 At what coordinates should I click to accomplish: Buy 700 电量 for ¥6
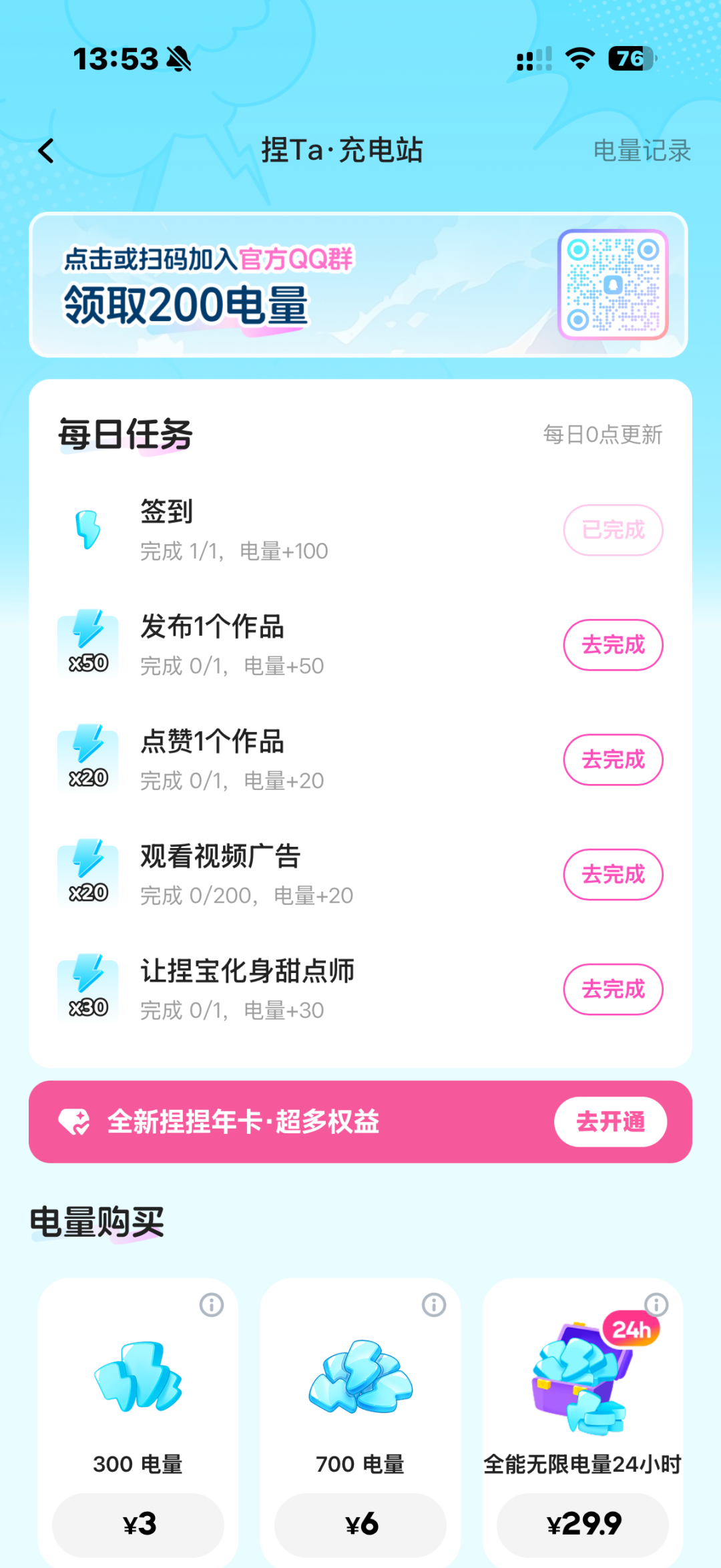tap(360, 1525)
